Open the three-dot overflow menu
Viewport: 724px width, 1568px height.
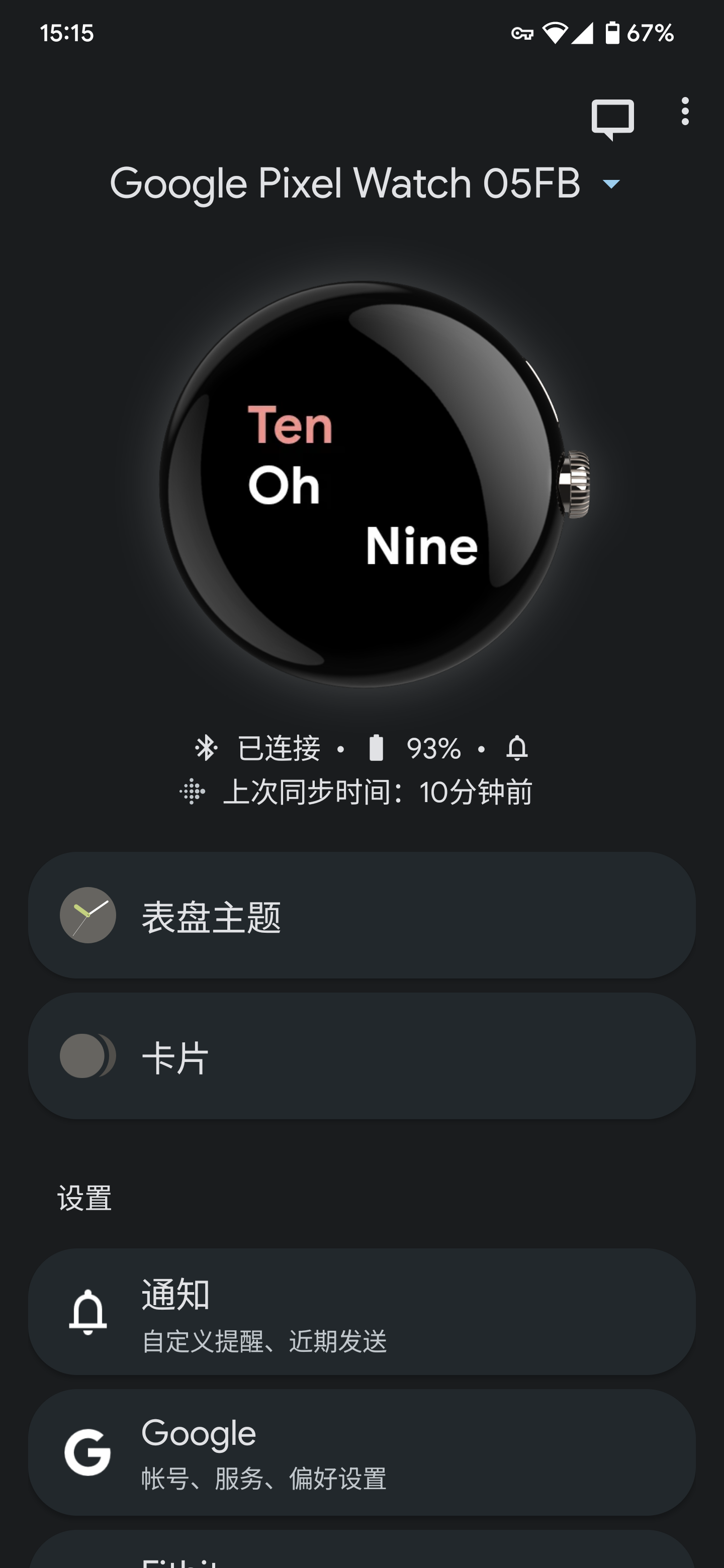685,112
